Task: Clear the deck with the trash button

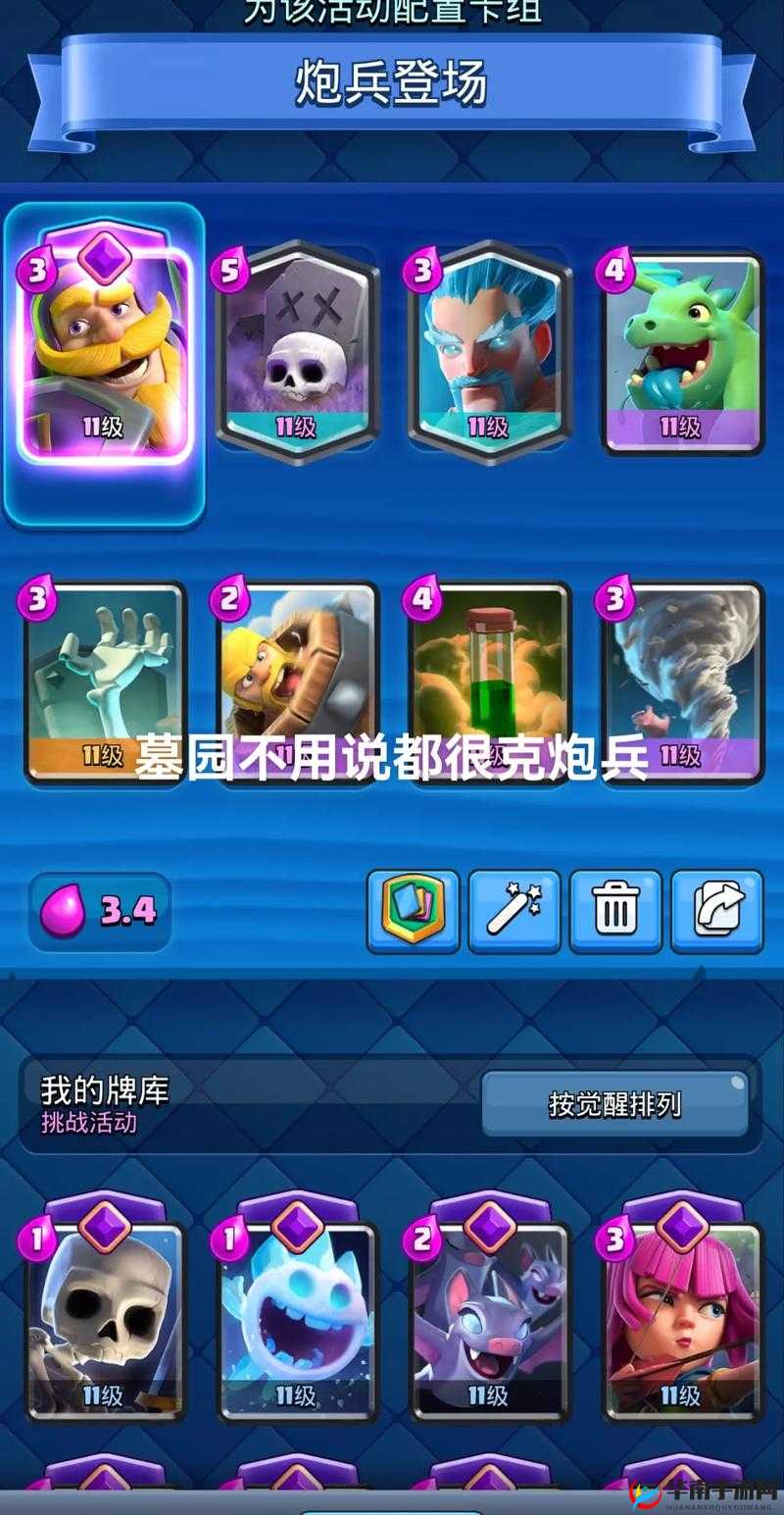Action: click(615, 911)
